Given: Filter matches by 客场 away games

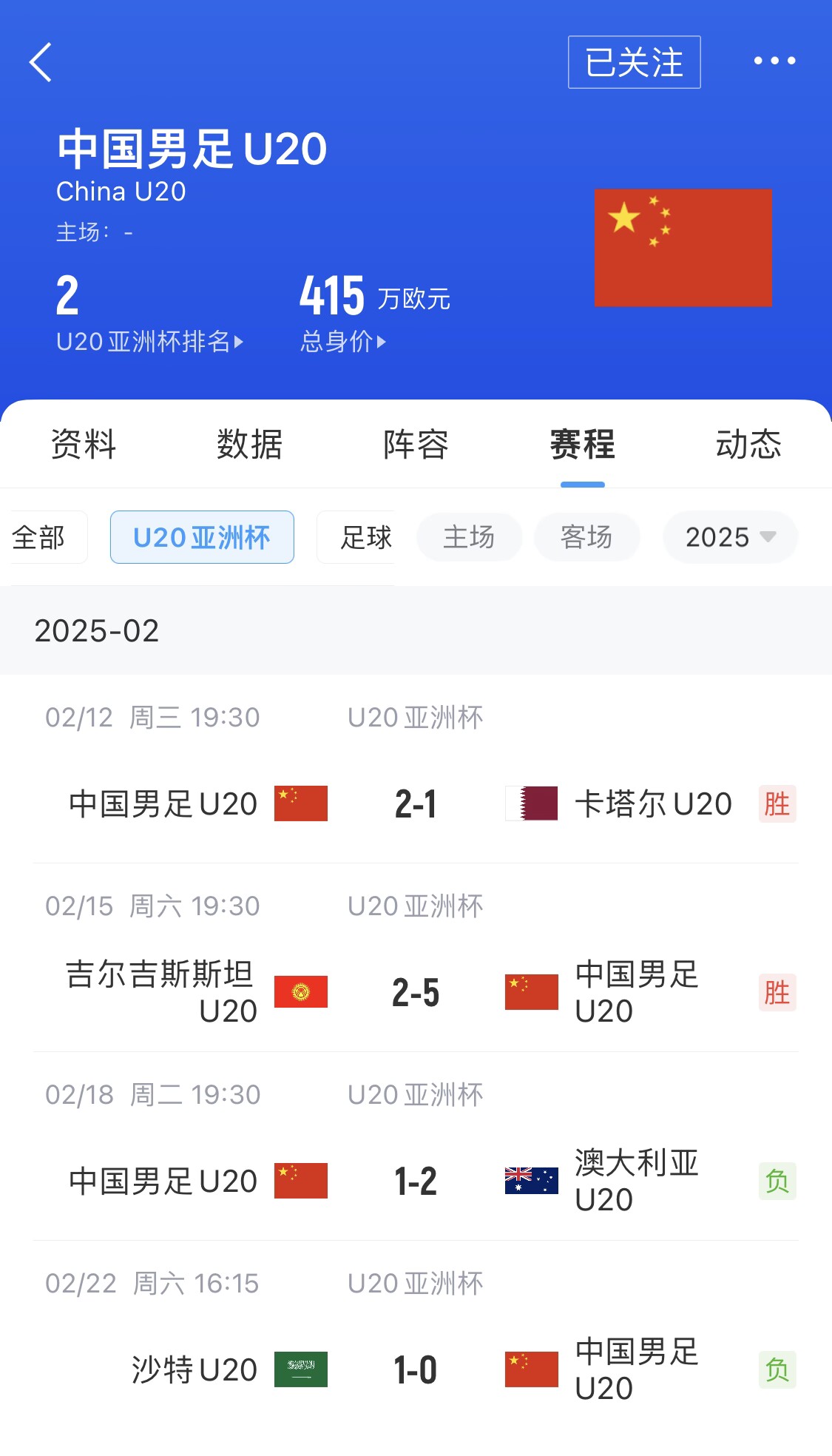Looking at the screenshot, I should 586,537.
